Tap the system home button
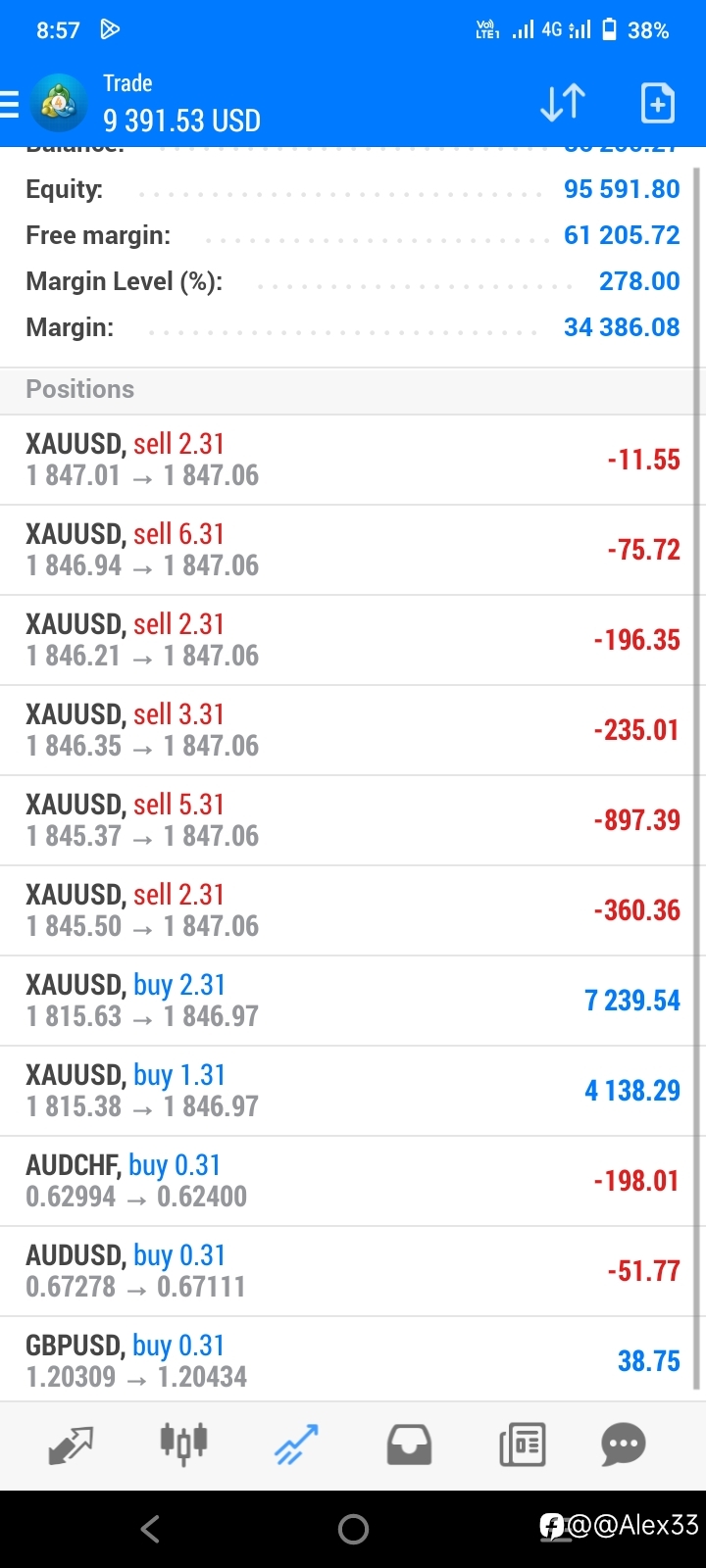This screenshot has height=1568, width=706. [x=353, y=1529]
